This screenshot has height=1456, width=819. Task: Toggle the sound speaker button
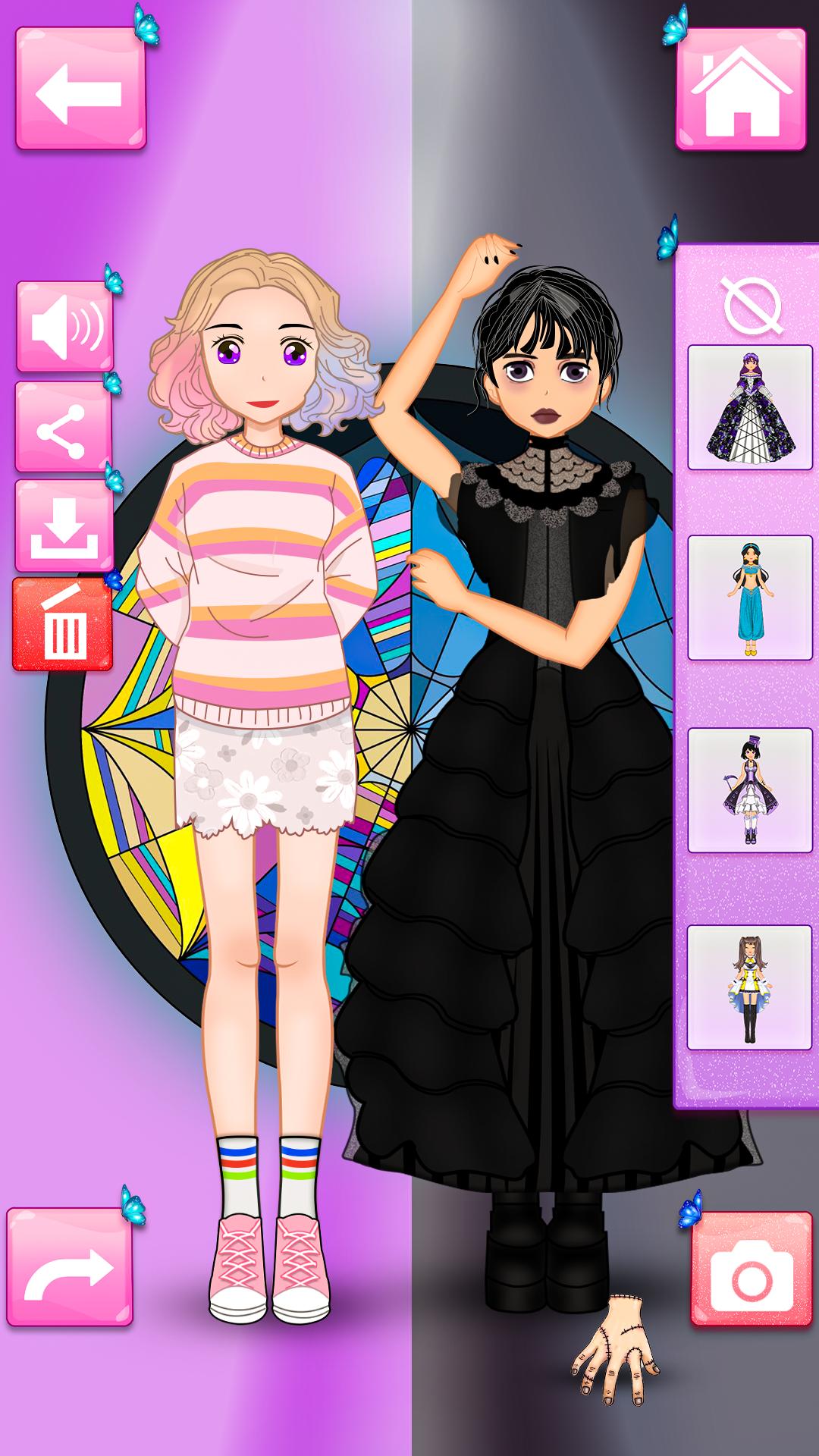click(x=65, y=327)
